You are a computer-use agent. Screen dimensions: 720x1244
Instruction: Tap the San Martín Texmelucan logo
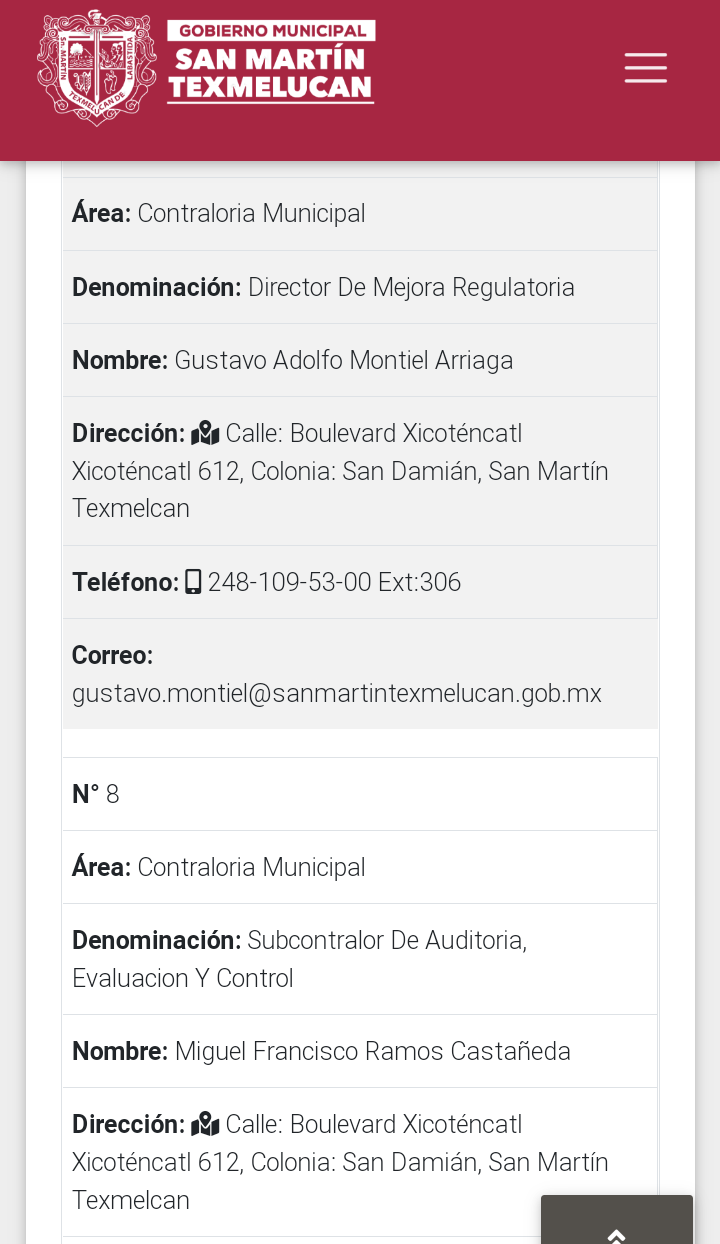point(206,67)
